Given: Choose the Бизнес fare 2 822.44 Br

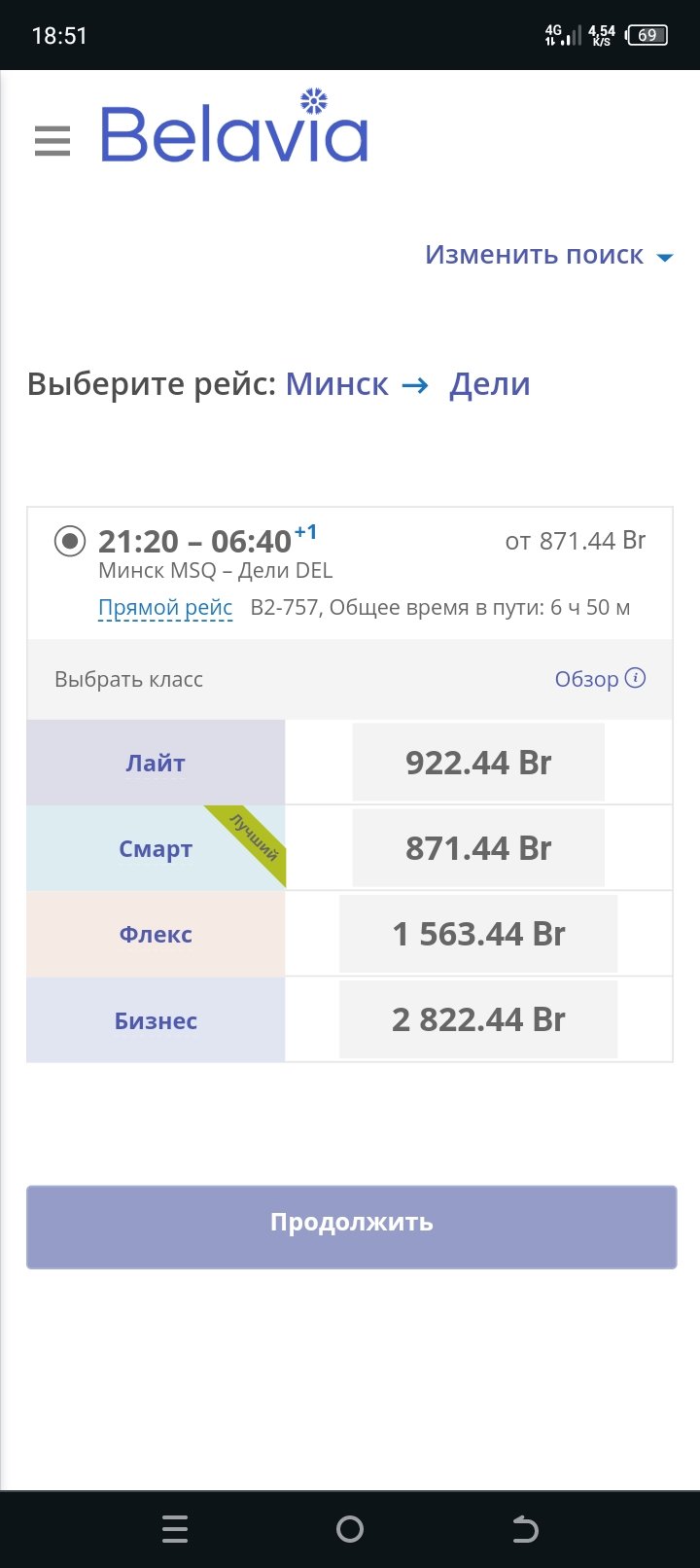Looking at the screenshot, I should 478,1019.
